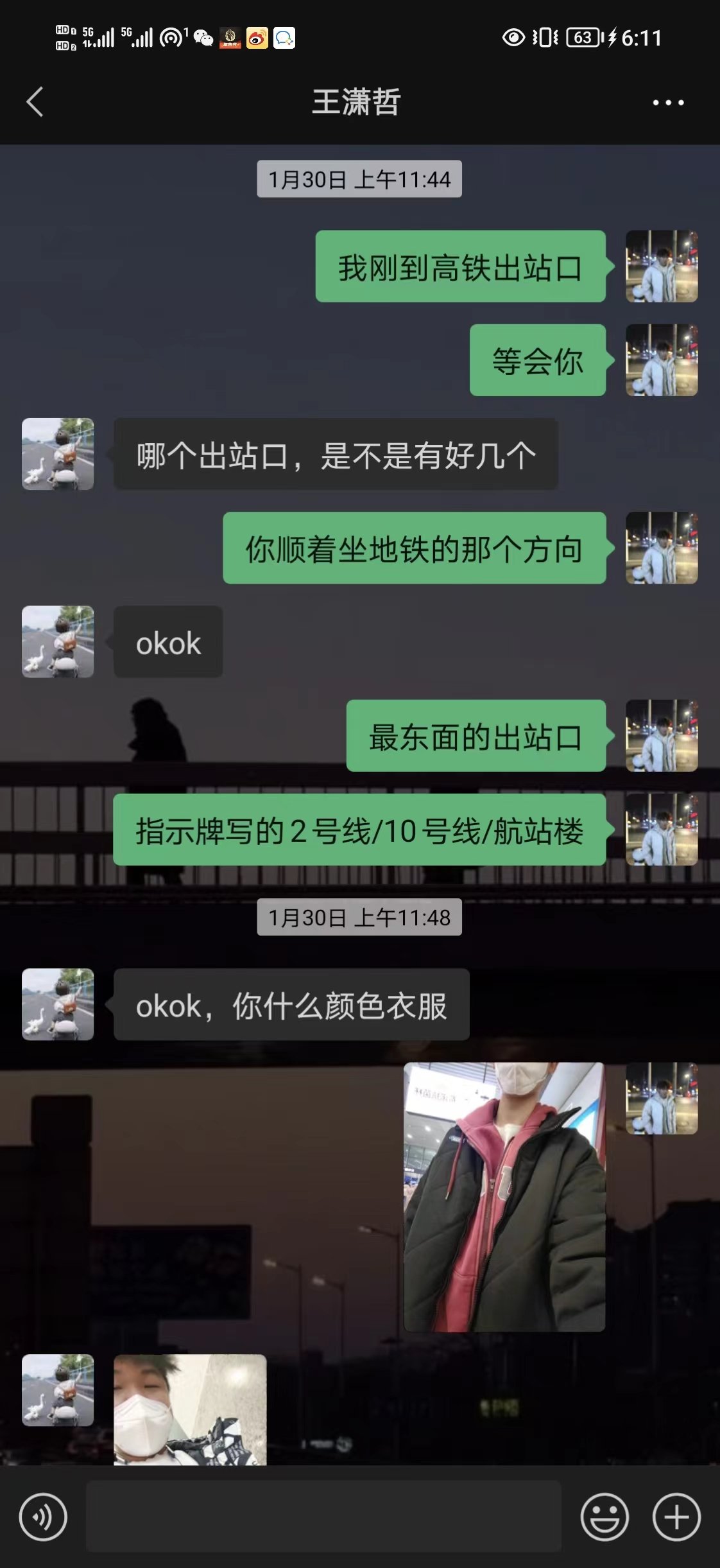Go back from the chat with 王潇哲
The width and height of the screenshot is (720, 1568).
pyautogui.click(x=35, y=102)
